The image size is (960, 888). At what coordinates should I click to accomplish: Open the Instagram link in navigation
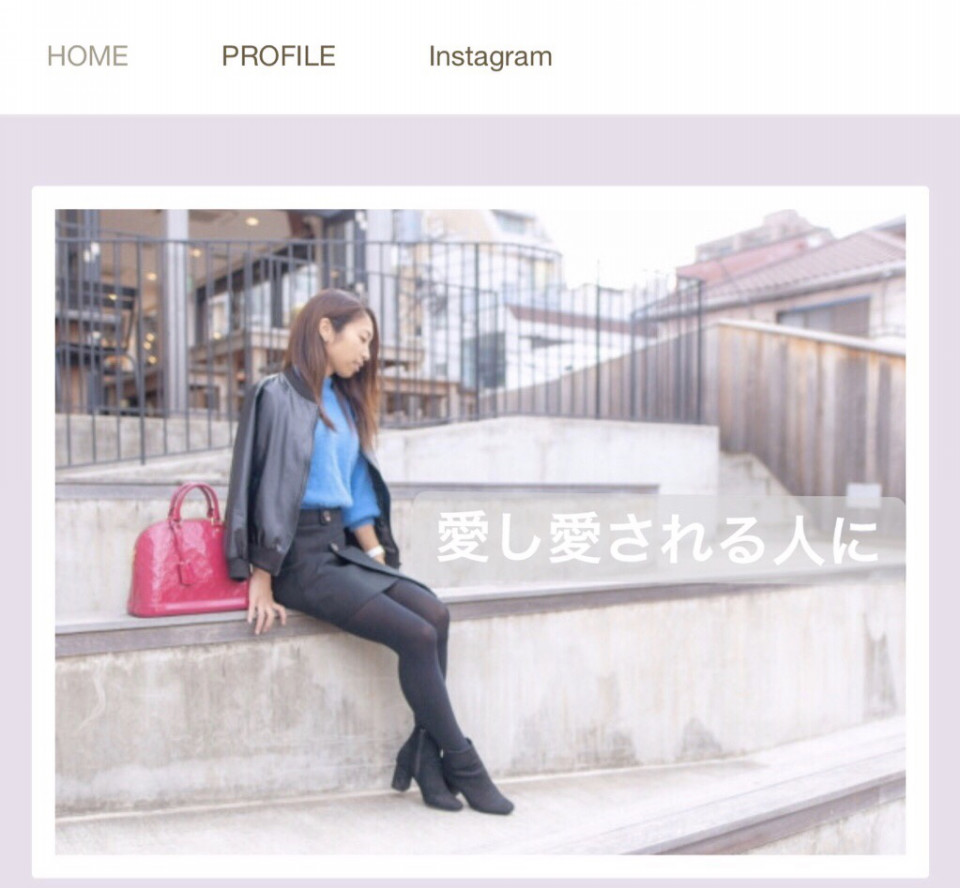pos(490,57)
